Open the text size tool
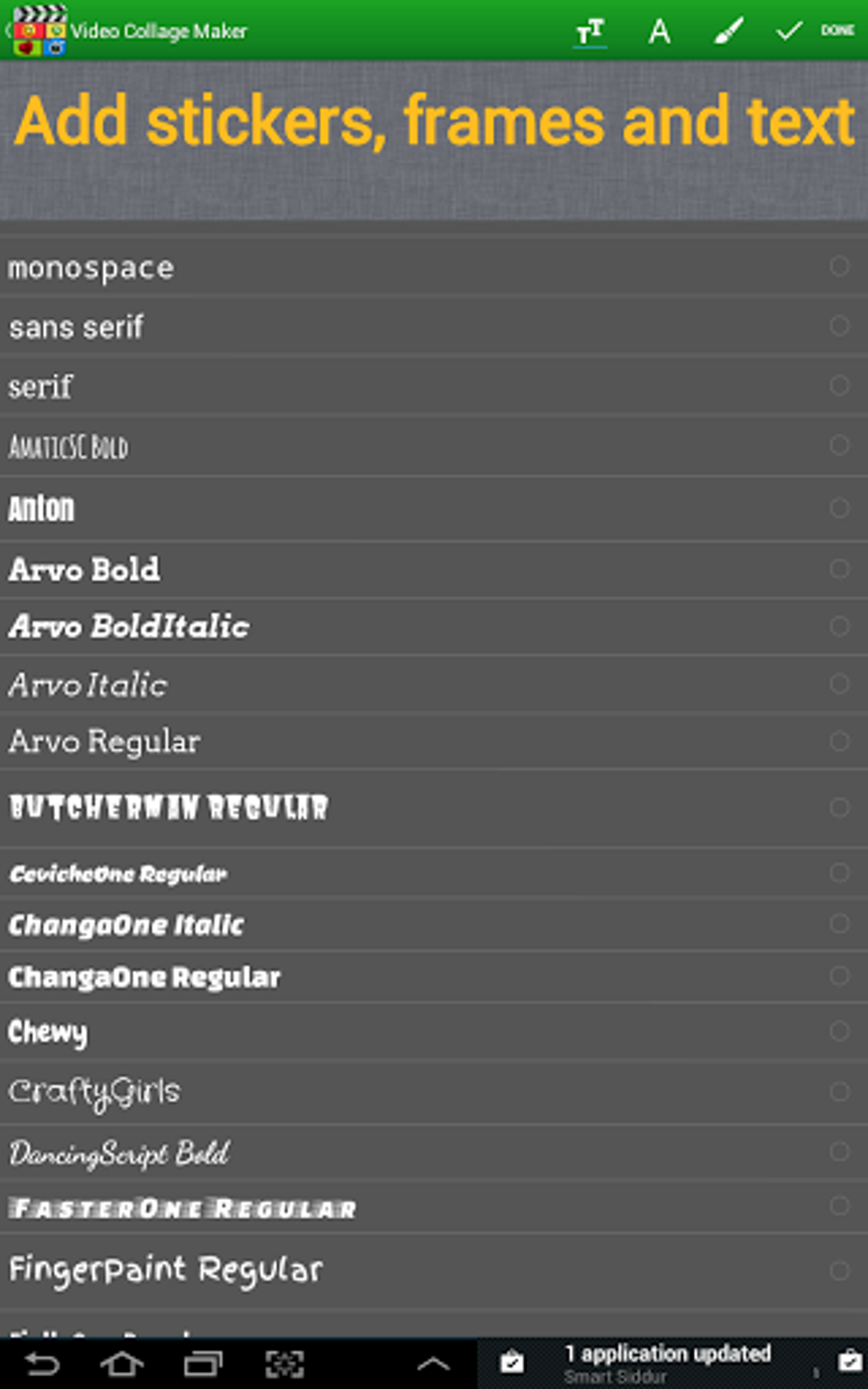Screen dimensions: 868x1389 point(590,31)
